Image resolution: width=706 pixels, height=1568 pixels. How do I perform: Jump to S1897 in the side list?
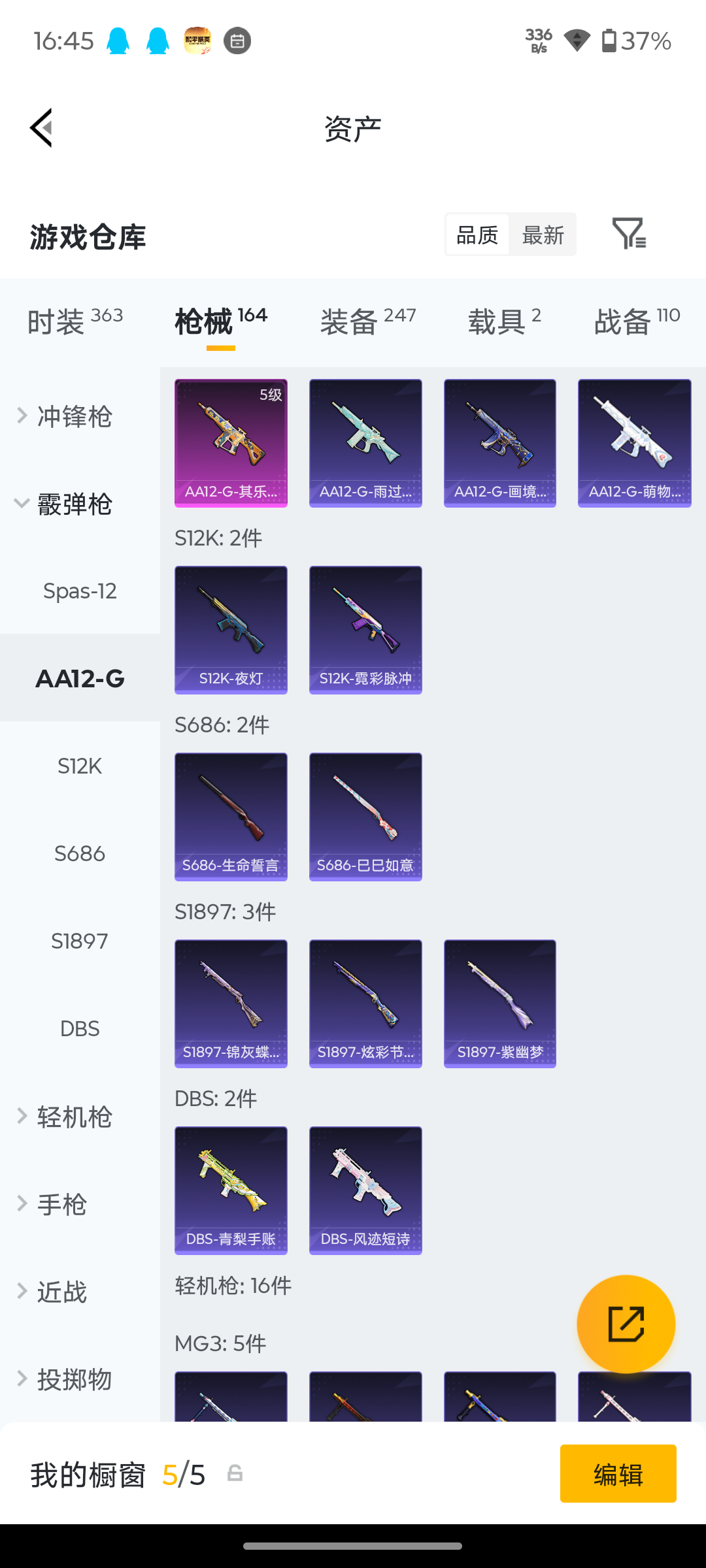[x=80, y=941]
